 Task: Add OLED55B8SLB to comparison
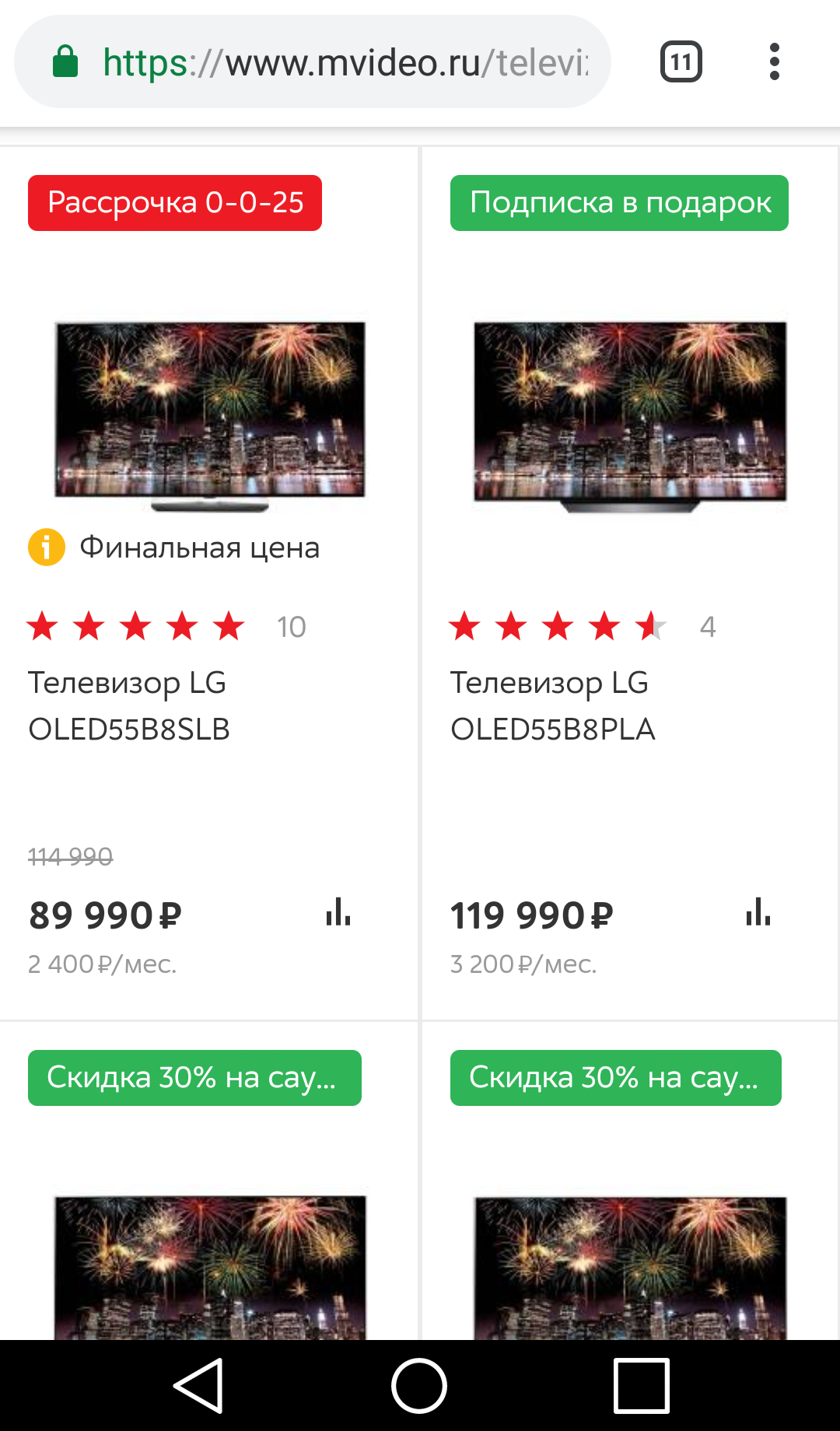[x=338, y=912]
